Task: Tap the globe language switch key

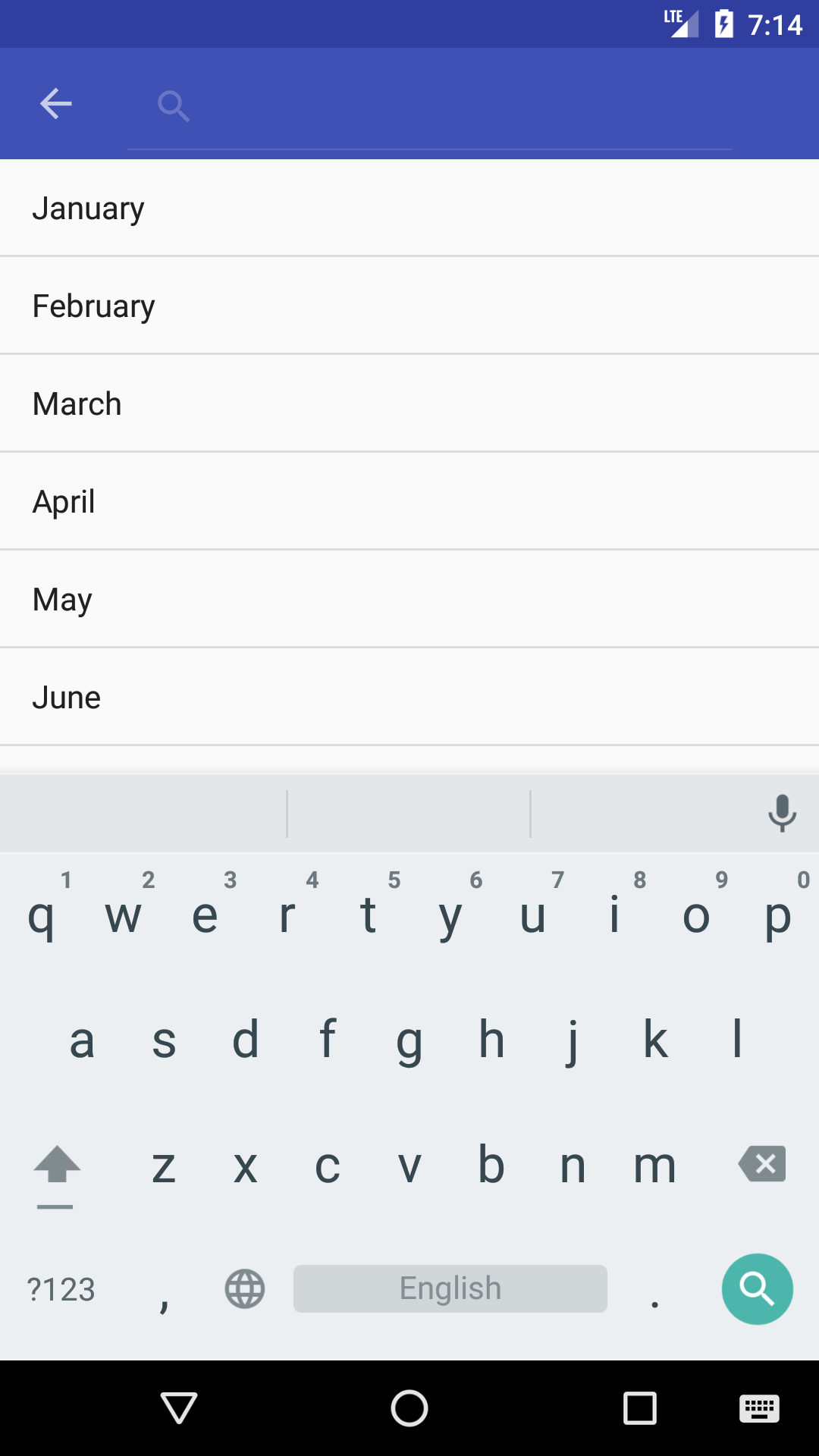Action: click(x=245, y=1288)
